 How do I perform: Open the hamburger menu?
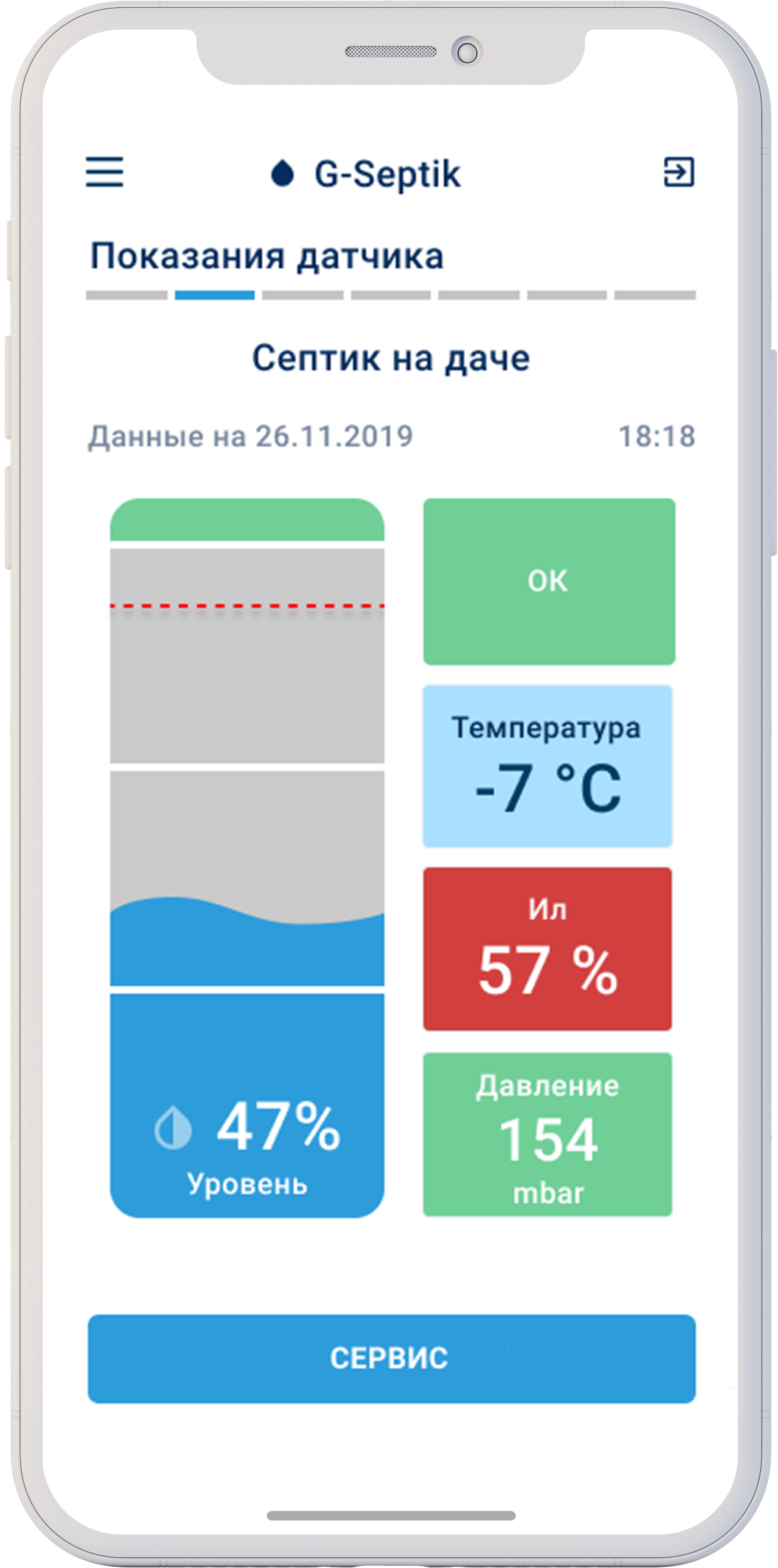[104, 172]
